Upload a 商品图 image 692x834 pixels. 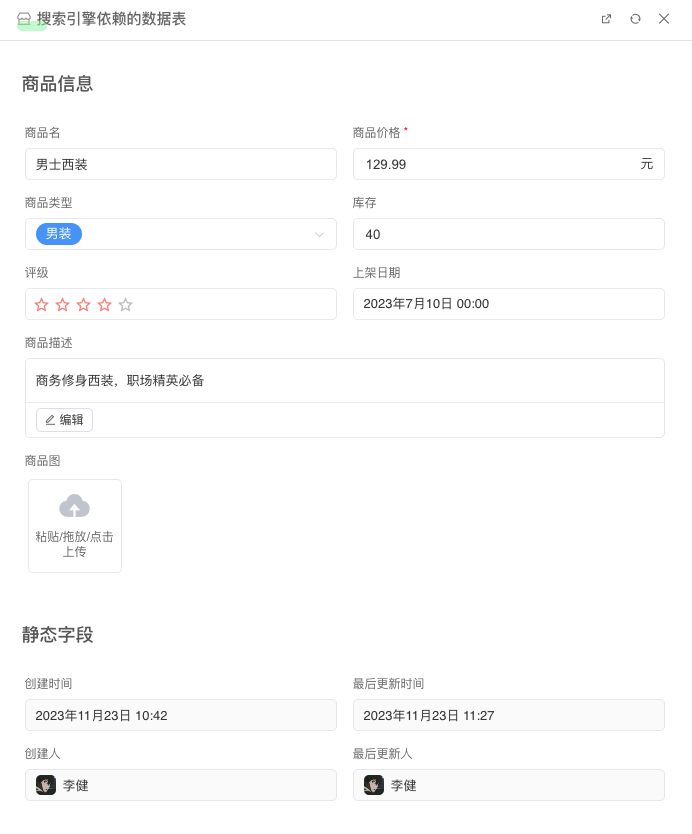[x=75, y=526]
